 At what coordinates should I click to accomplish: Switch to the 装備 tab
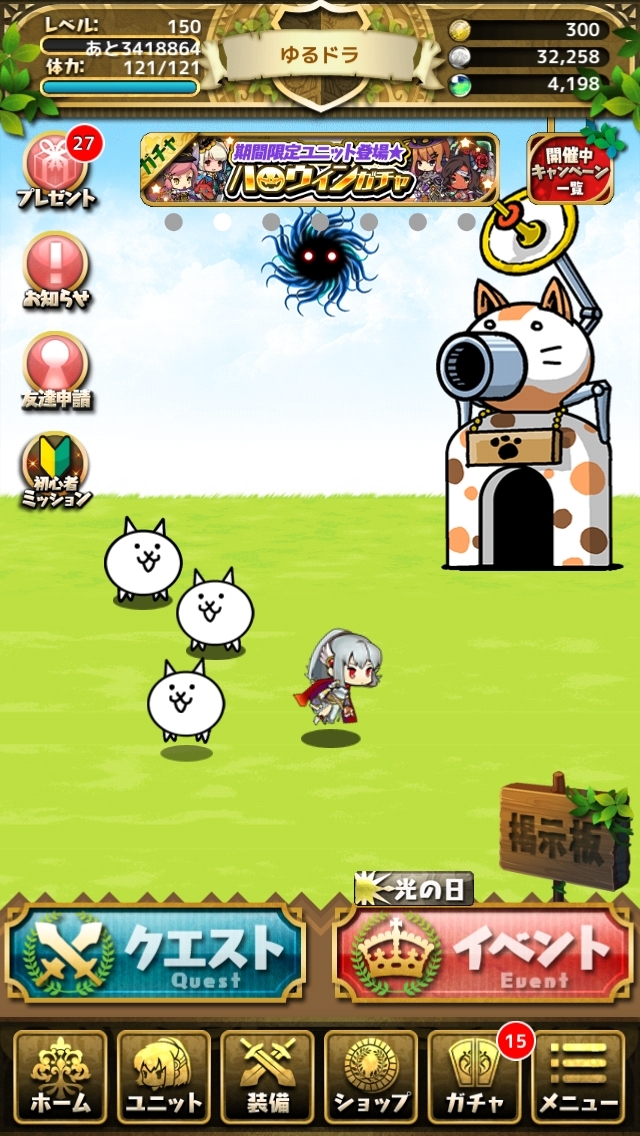coord(267,1076)
